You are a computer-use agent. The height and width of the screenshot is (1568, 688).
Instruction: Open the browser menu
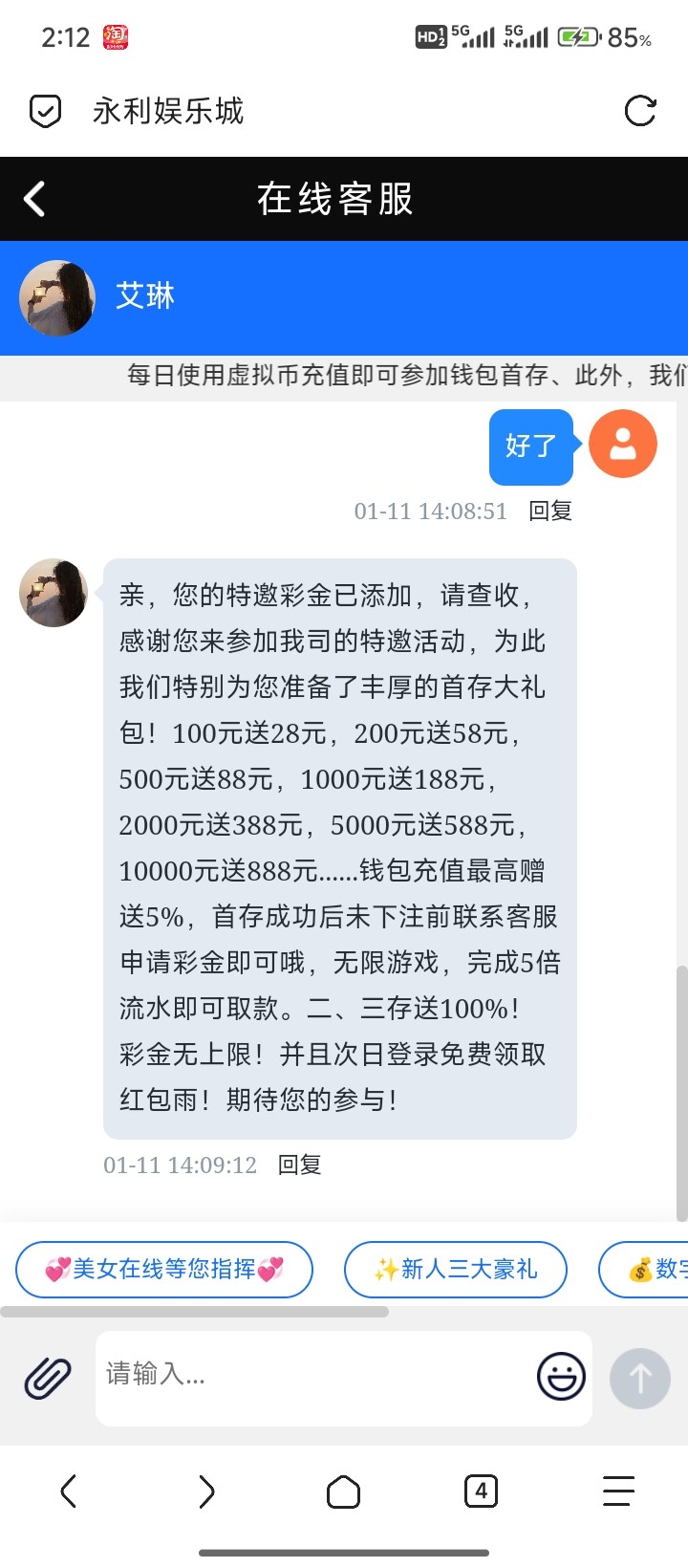(x=618, y=1491)
